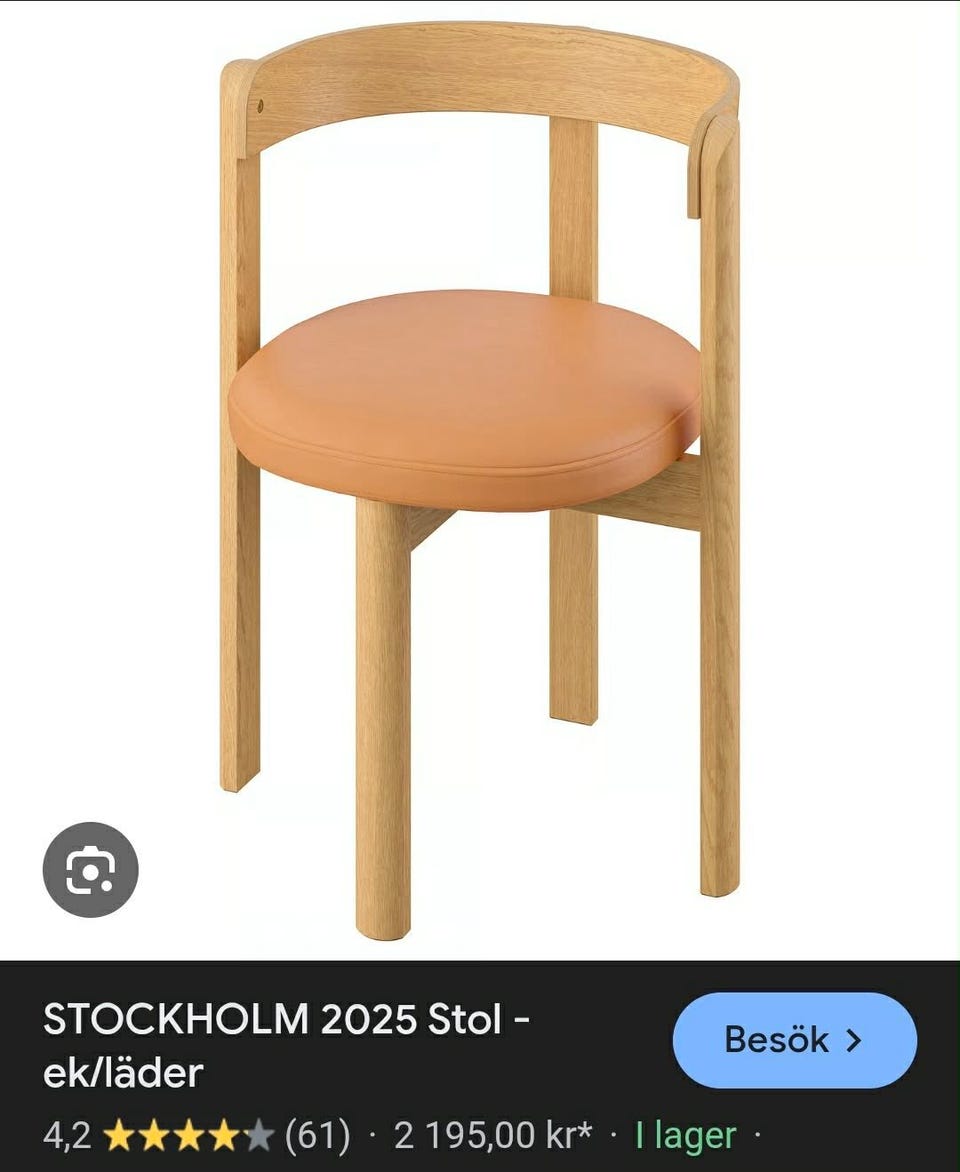This screenshot has height=1172, width=960.
Task: Click the separator dot after price
Action: 613,1135
